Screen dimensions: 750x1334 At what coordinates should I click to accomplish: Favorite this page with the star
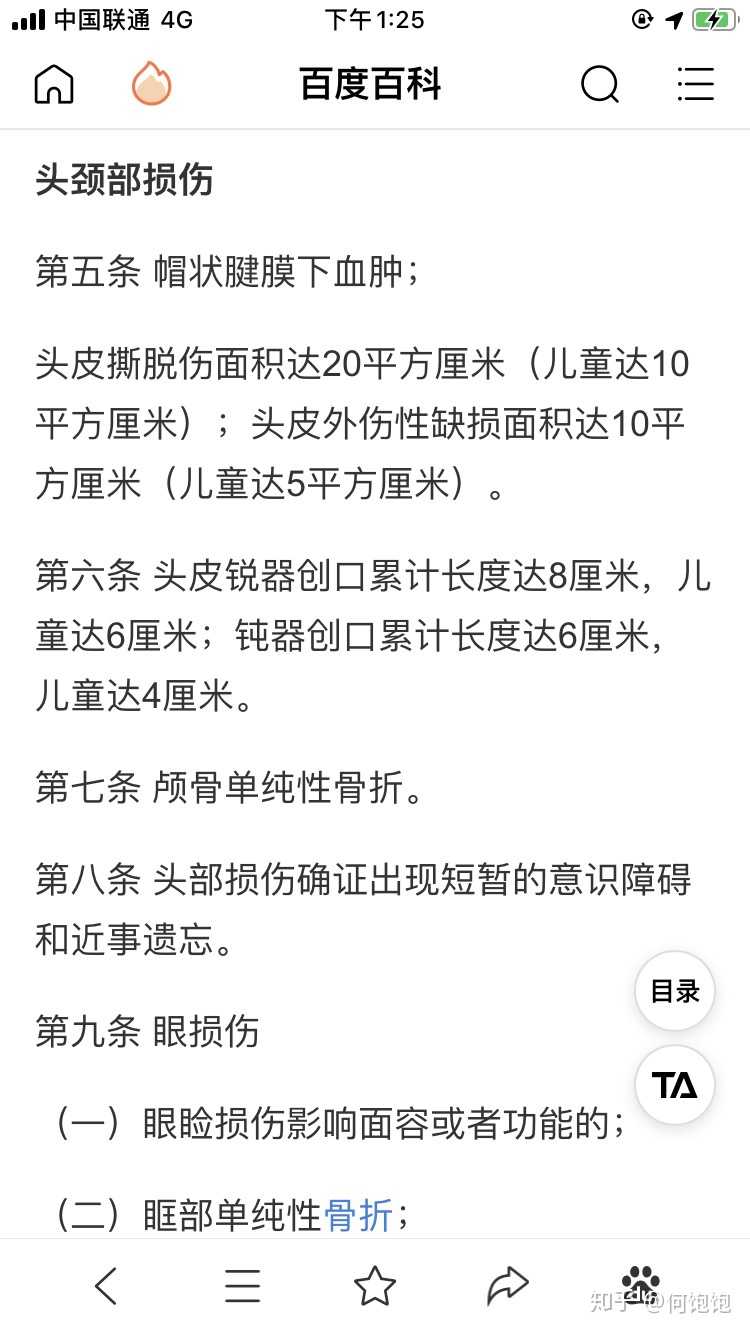pyautogui.click(x=375, y=1285)
